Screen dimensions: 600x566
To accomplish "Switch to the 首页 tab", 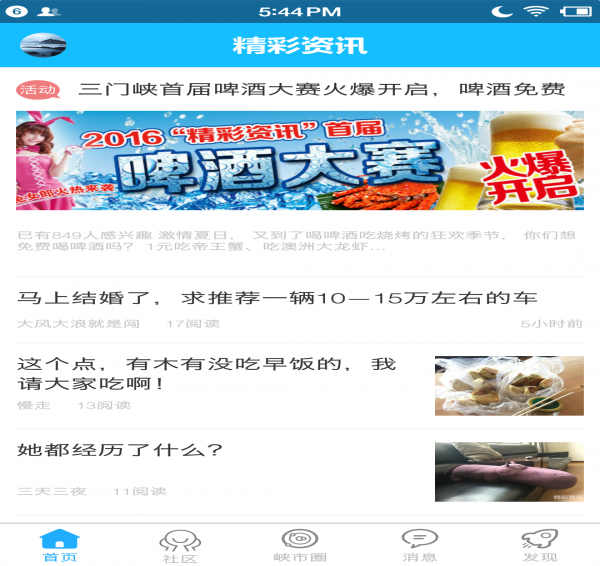I will (60, 546).
